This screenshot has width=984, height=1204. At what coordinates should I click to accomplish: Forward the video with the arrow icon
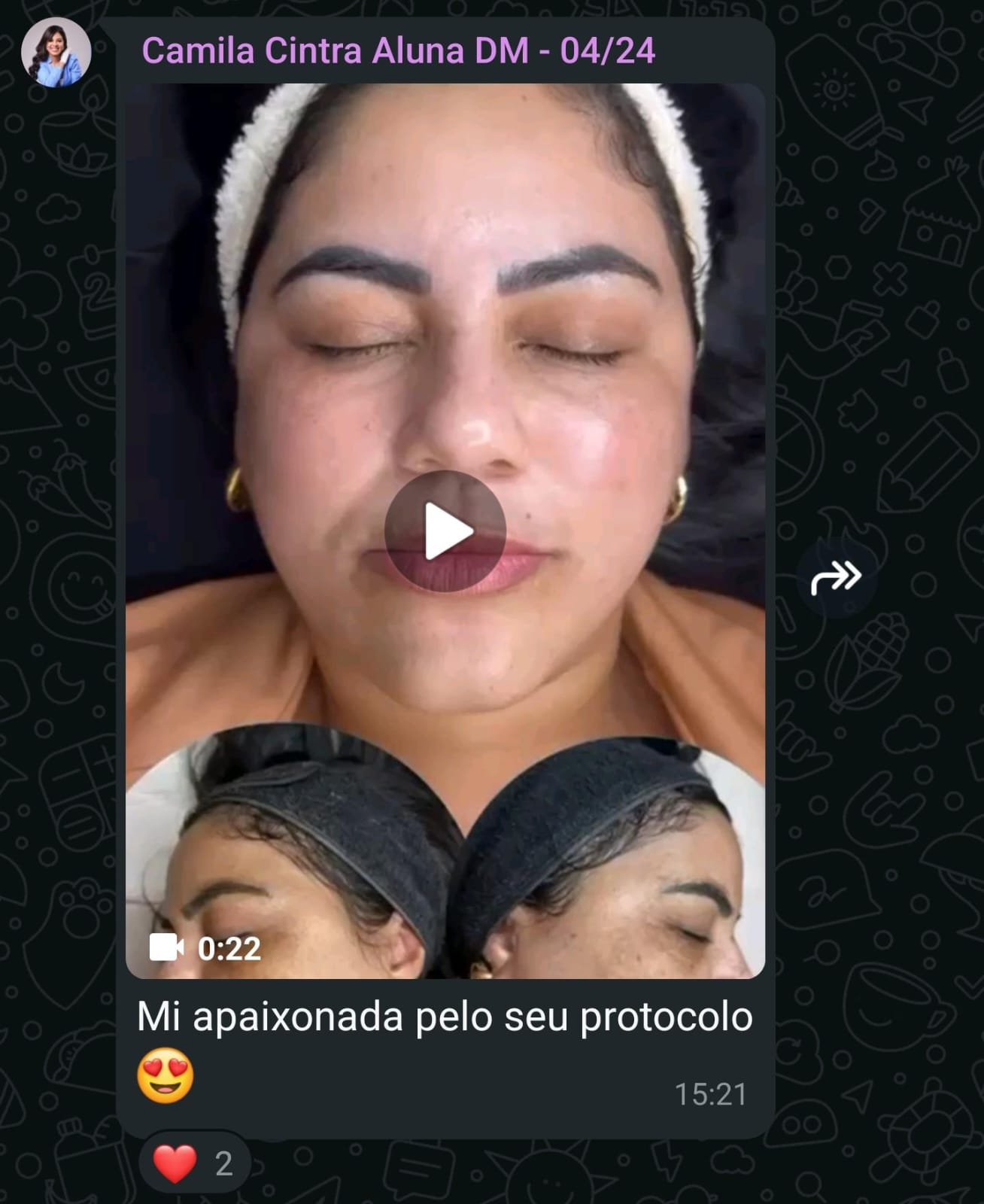tap(836, 578)
